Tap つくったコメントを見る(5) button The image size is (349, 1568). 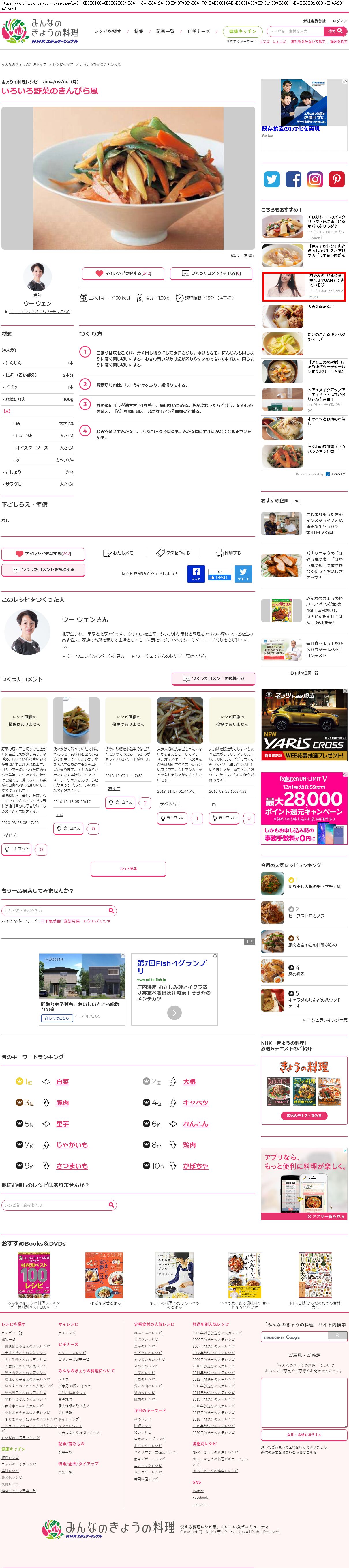pyautogui.click(x=212, y=273)
